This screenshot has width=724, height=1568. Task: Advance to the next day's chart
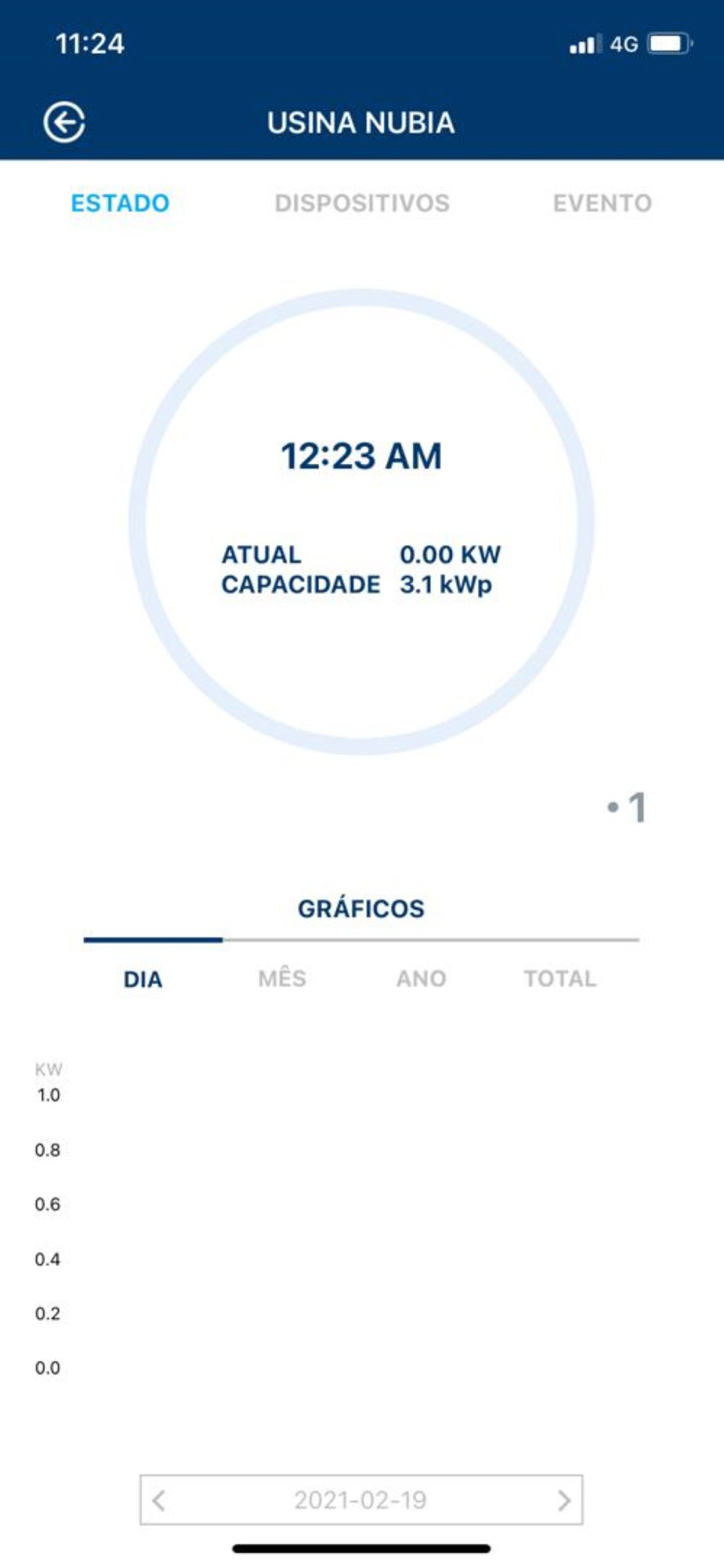point(563,1501)
